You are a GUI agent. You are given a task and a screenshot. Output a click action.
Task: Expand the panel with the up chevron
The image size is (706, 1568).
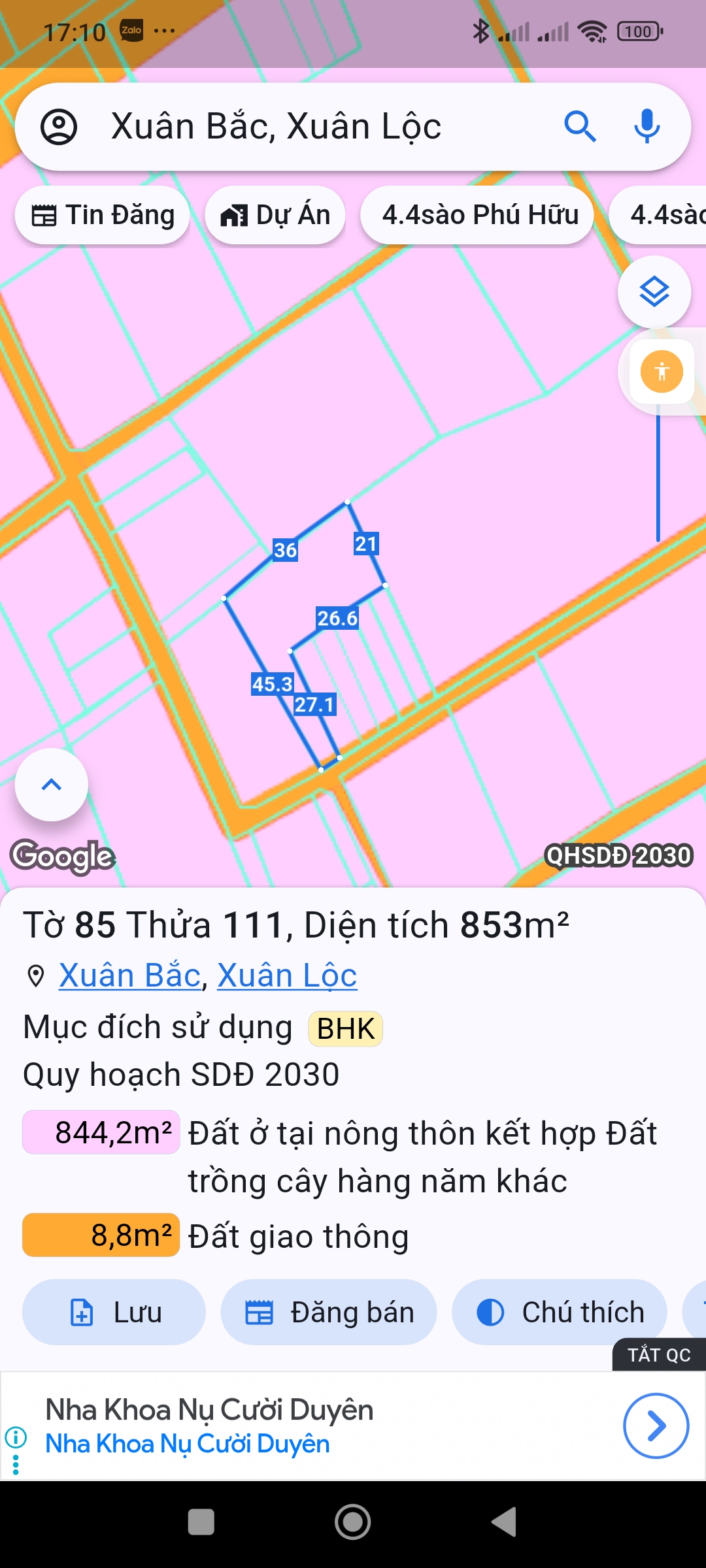[x=52, y=784]
